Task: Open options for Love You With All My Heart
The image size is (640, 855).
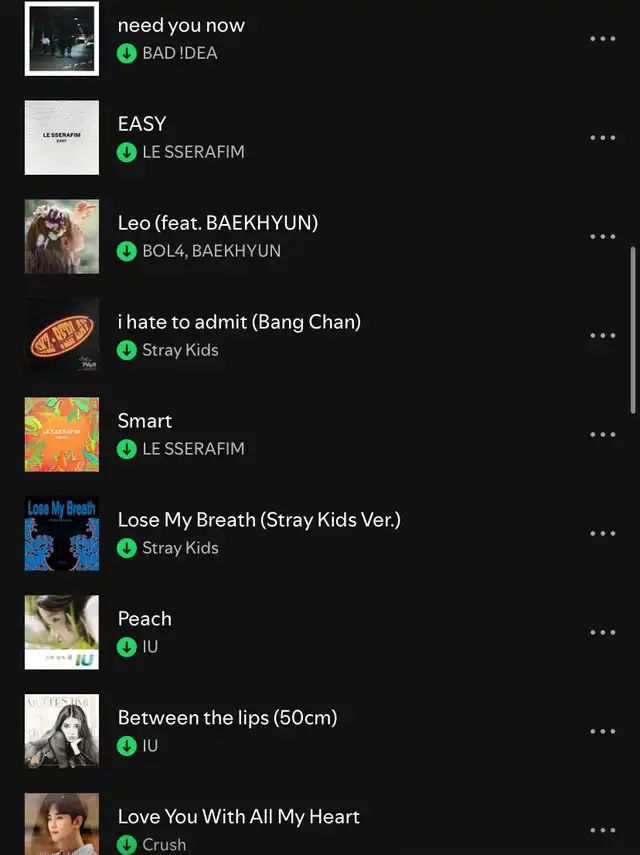Action: 602,831
